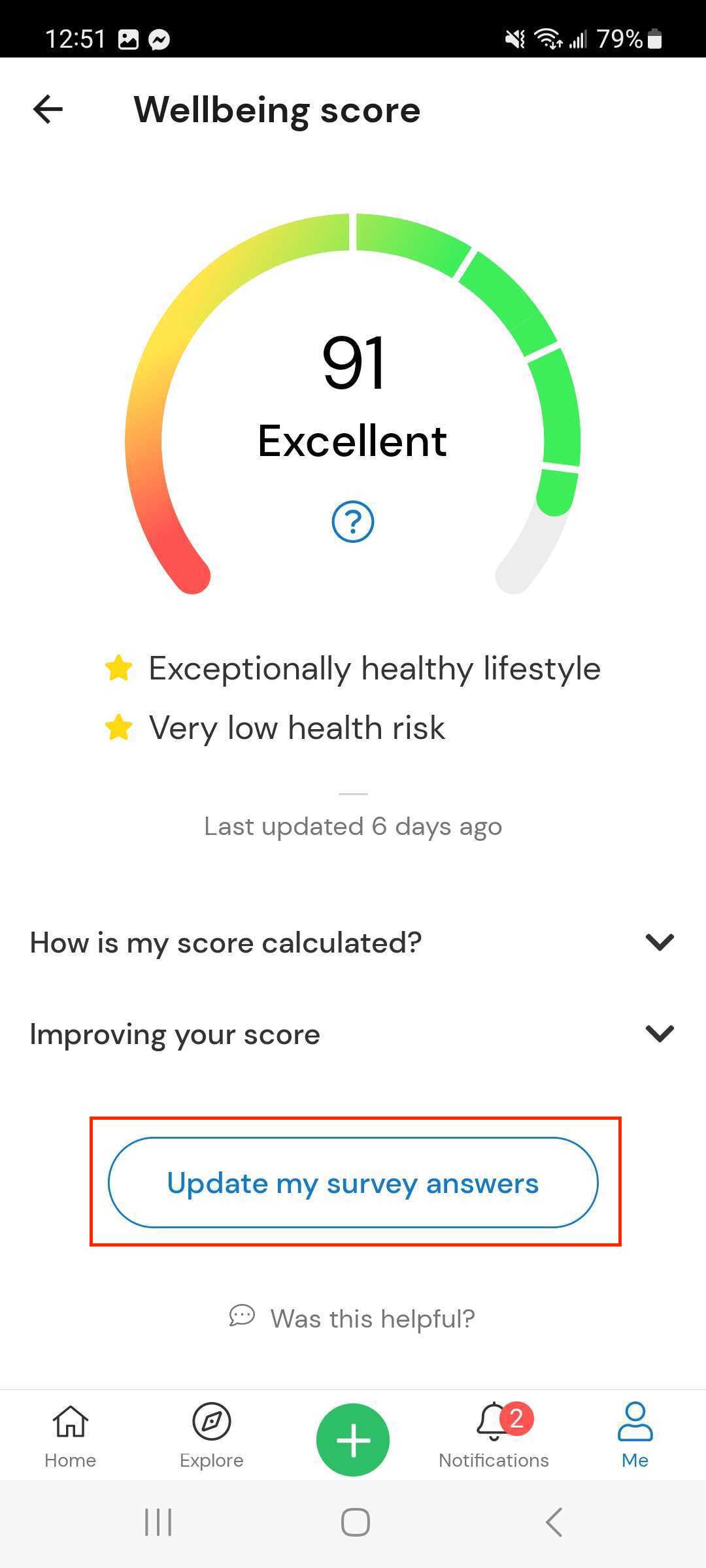The width and height of the screenshot is (706, 1568).
Task: Go back using the top arrow
Action: [x=48, y=109]
